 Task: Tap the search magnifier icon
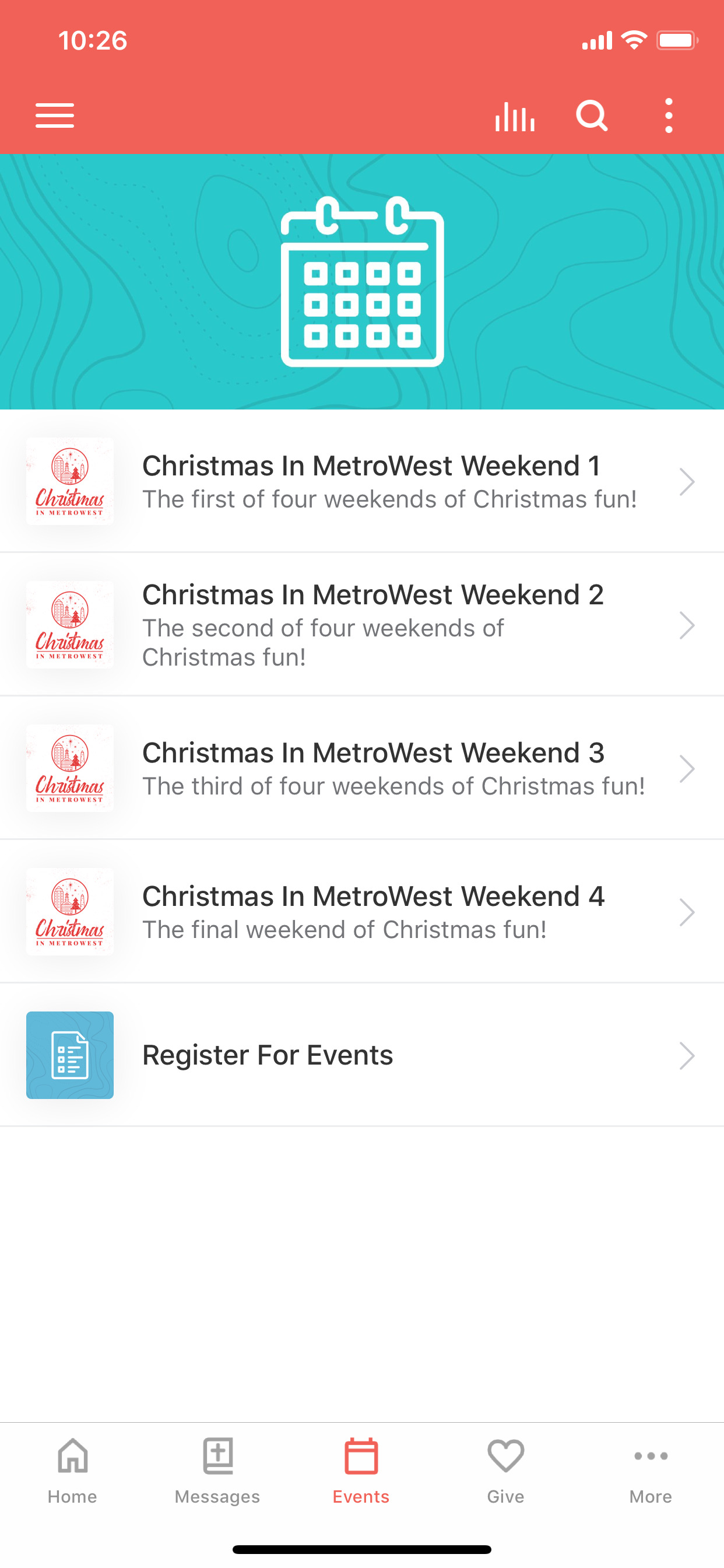pos(592,116)
